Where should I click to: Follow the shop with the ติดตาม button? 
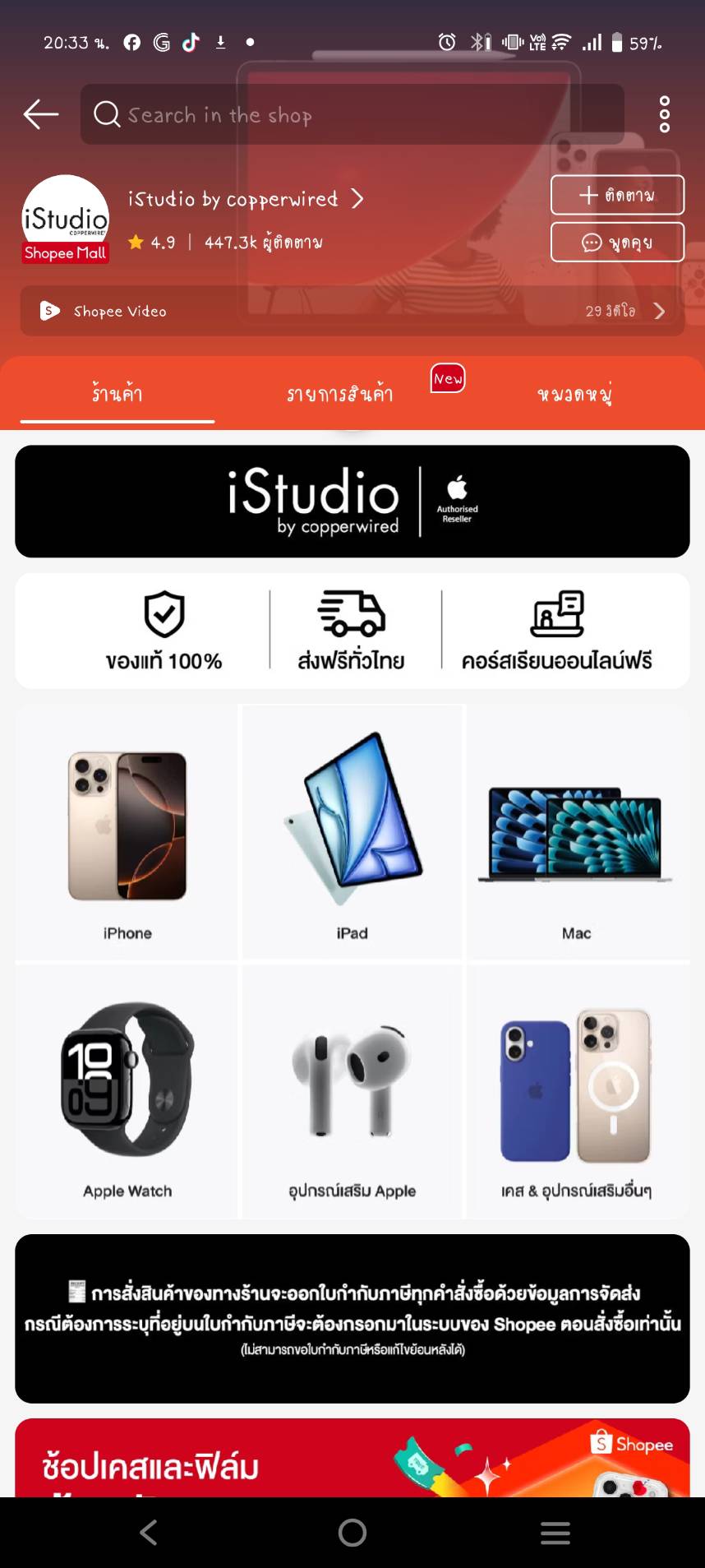tap(616, 195)
